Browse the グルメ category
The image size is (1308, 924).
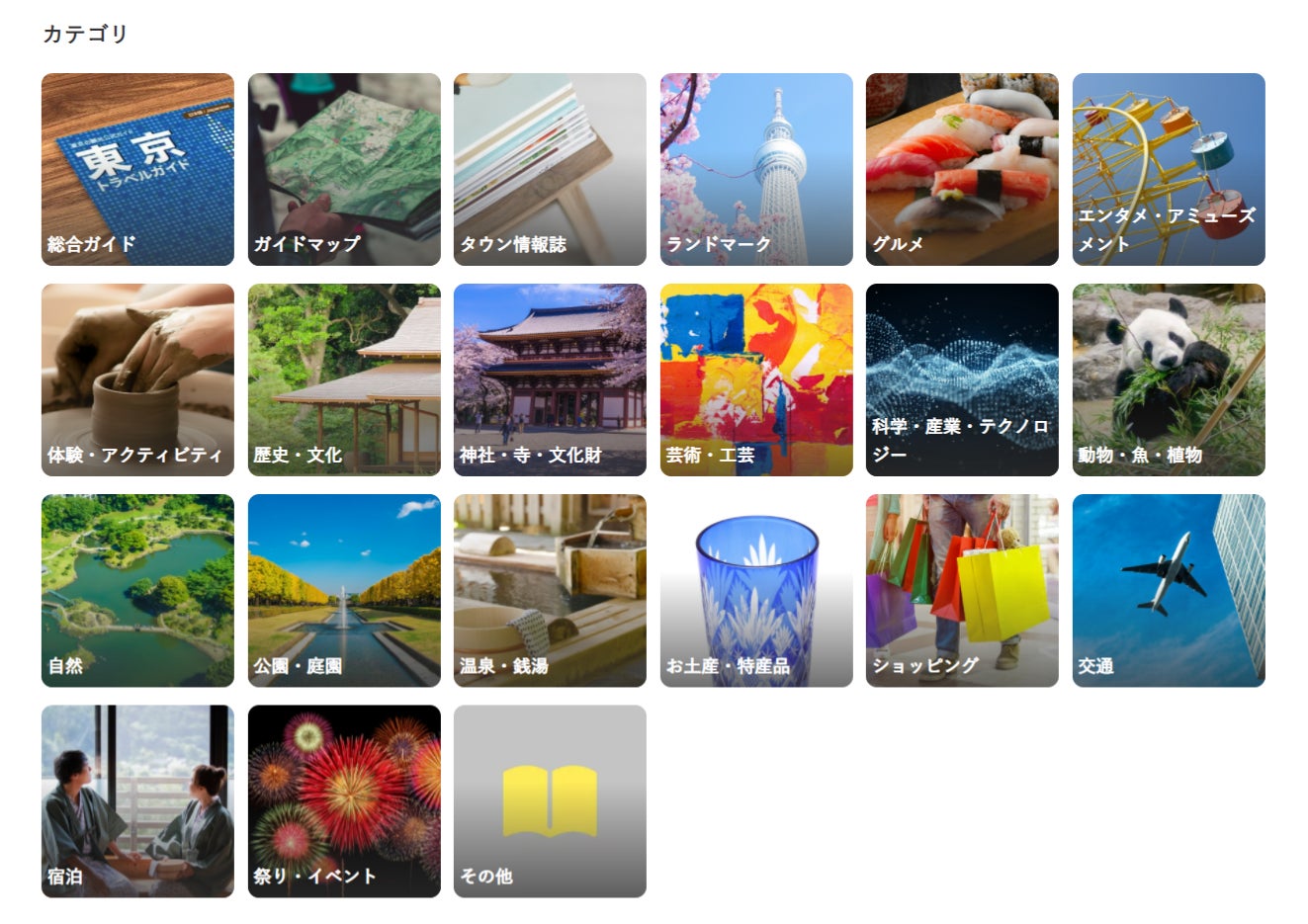tap(962, 169)
